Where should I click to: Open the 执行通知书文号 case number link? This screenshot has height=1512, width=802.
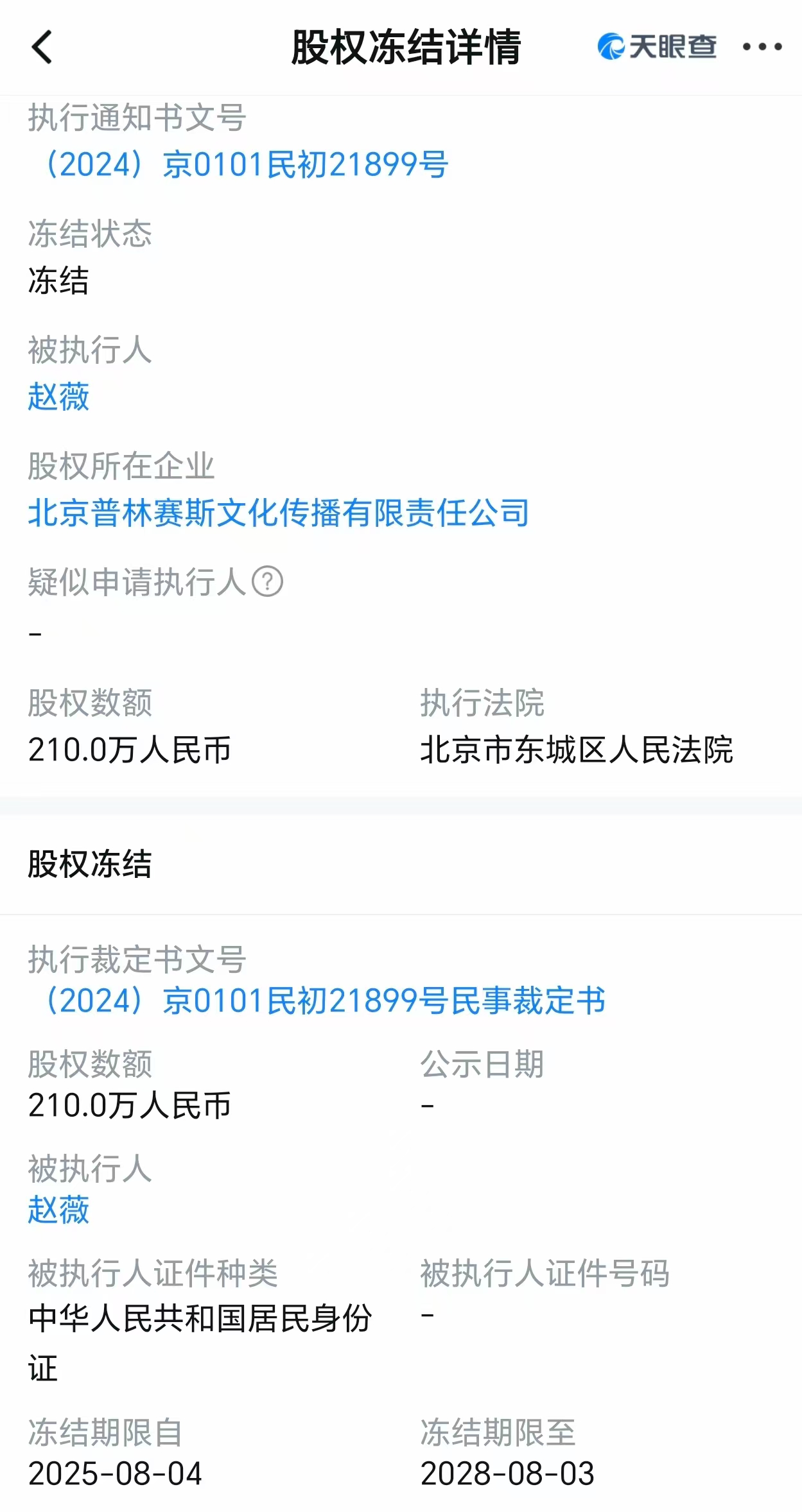pyautogui.click(x=244, y=165)
